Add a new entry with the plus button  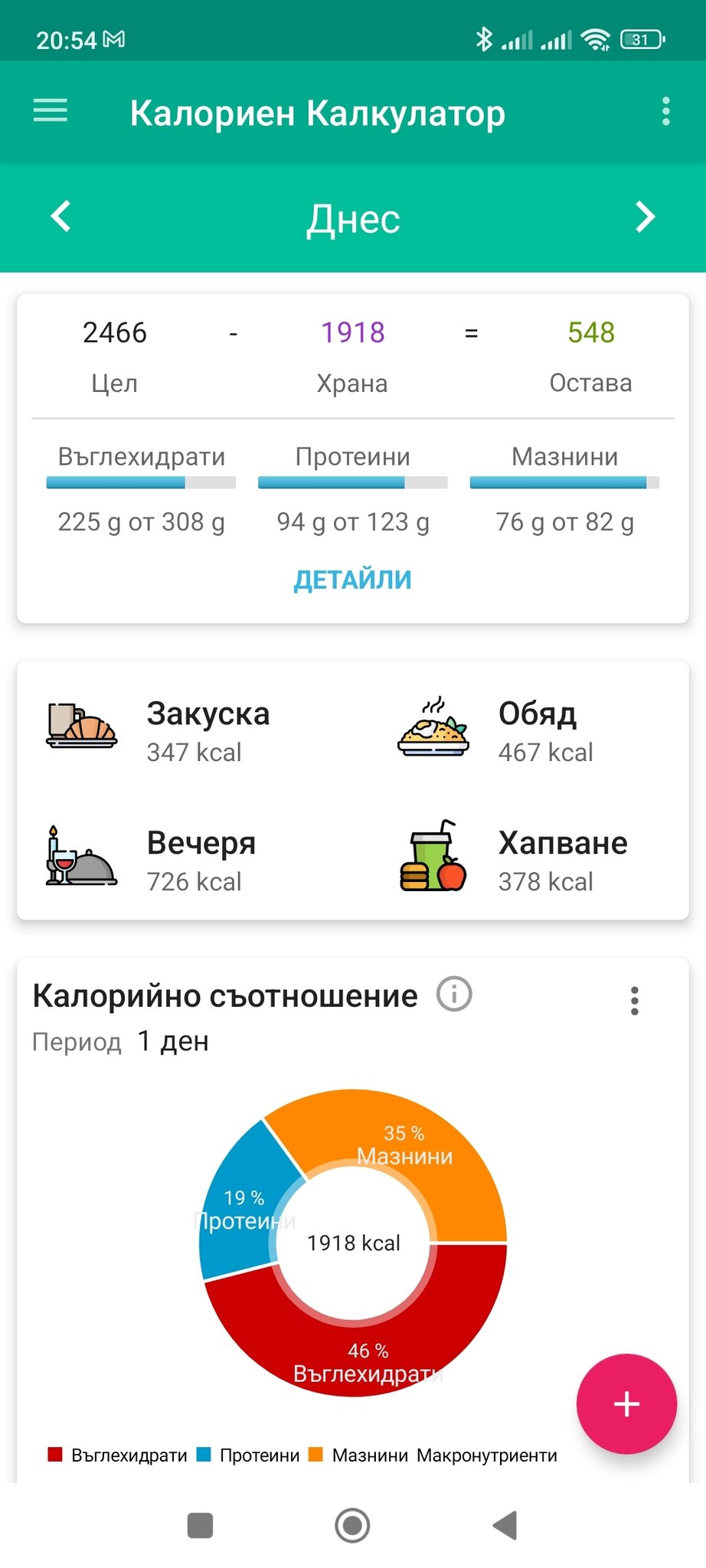tap(626, 1403)
